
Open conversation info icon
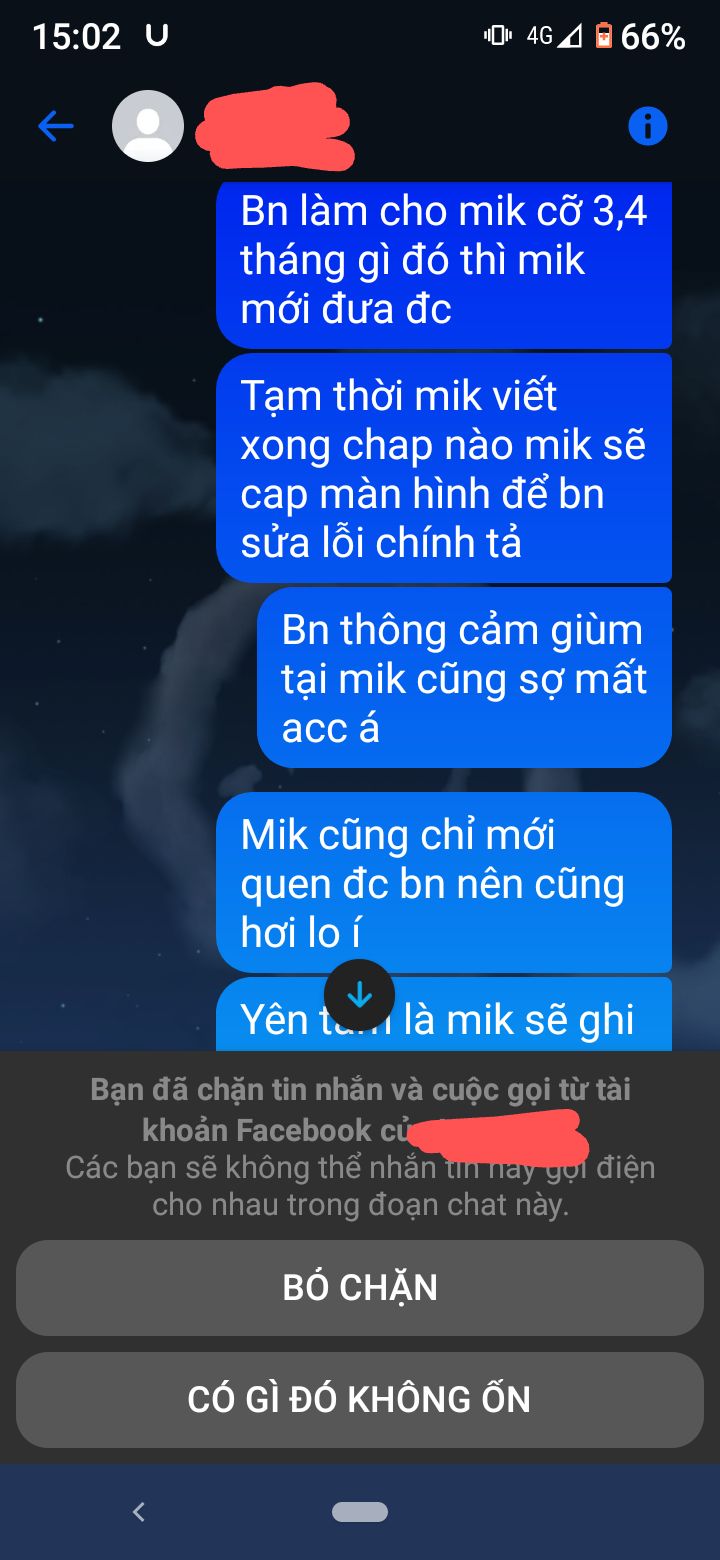pyautogui.click(x=647, y=126)
